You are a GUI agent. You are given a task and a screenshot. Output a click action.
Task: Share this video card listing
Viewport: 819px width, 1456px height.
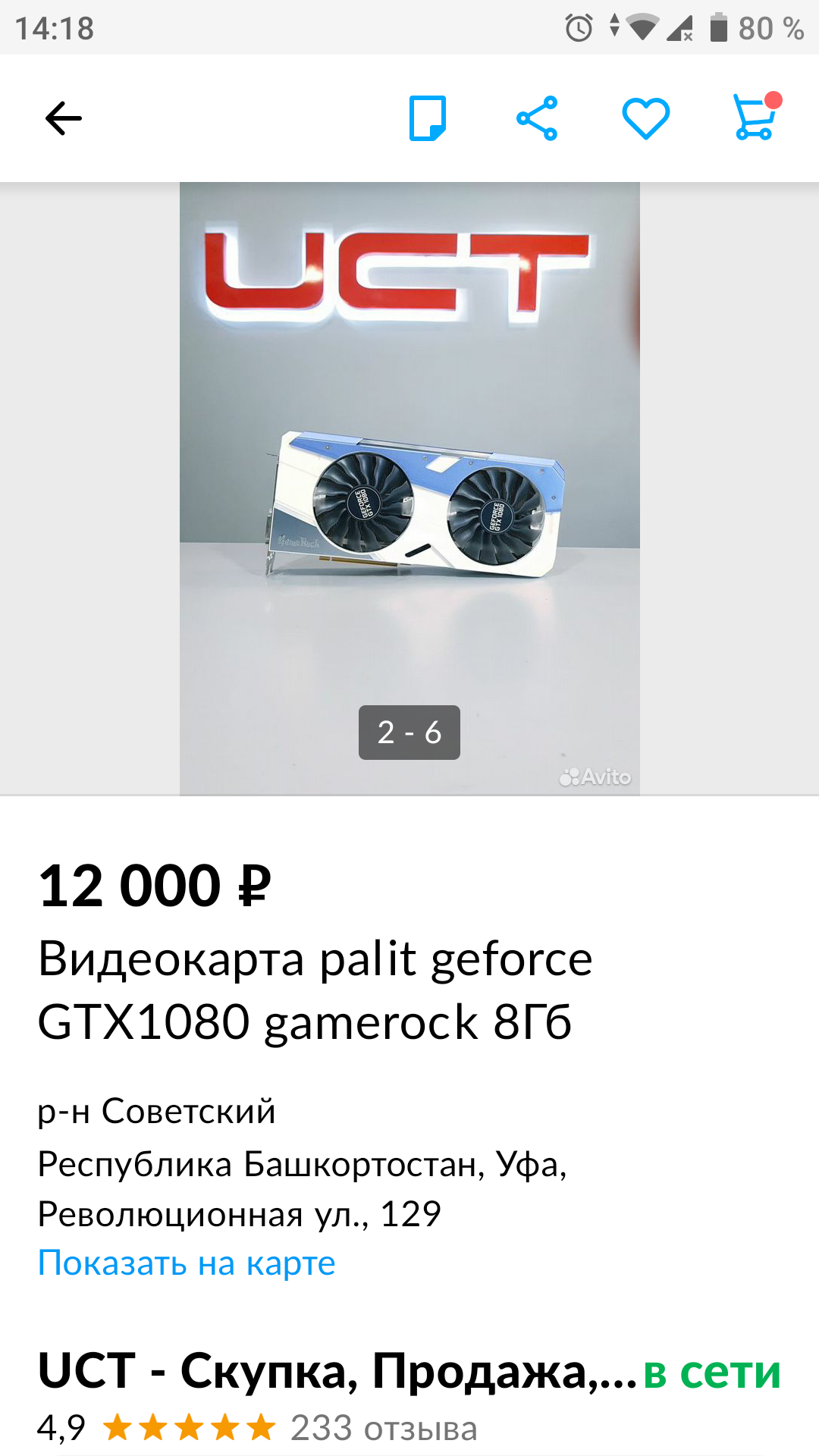(x=537, y=118)
